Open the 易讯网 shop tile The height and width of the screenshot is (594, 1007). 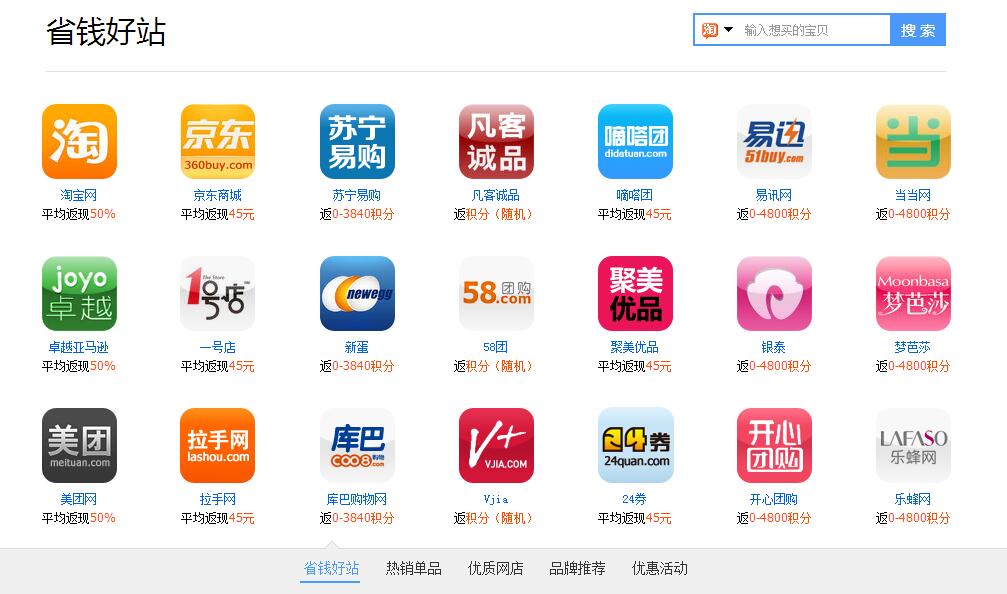[x=774, y=142]
